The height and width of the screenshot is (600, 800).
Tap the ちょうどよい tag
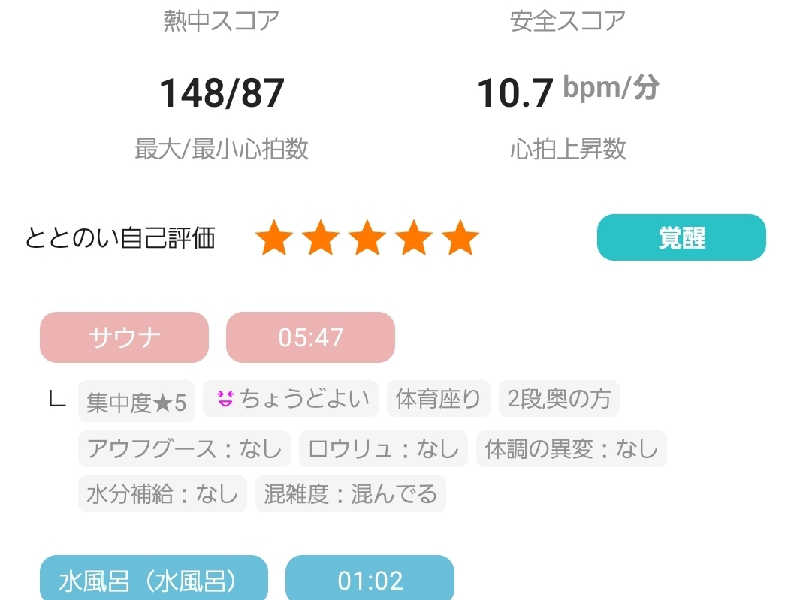(x=291, y=400)
